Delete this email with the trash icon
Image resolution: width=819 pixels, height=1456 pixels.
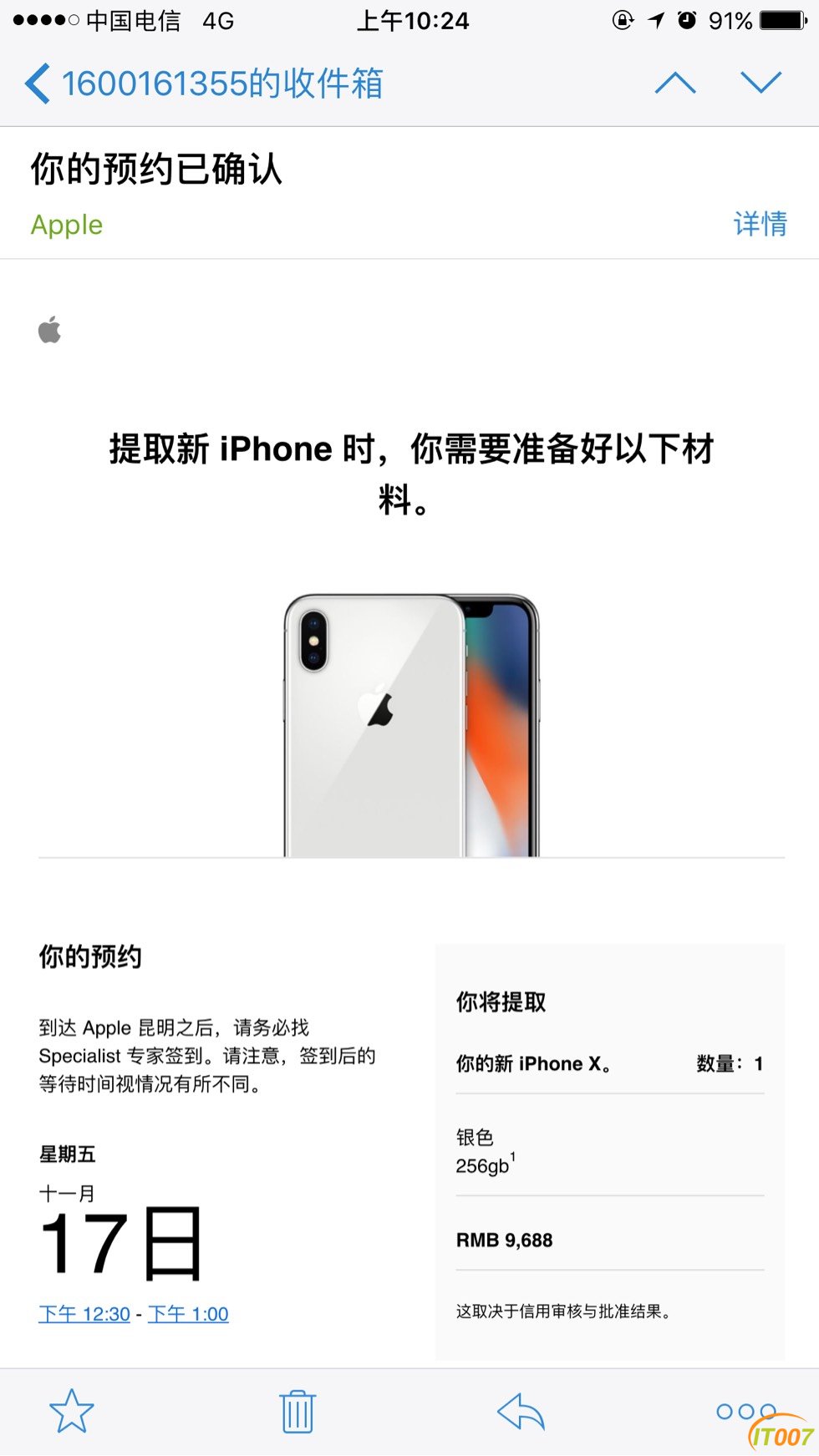(x=297, y=1411)
